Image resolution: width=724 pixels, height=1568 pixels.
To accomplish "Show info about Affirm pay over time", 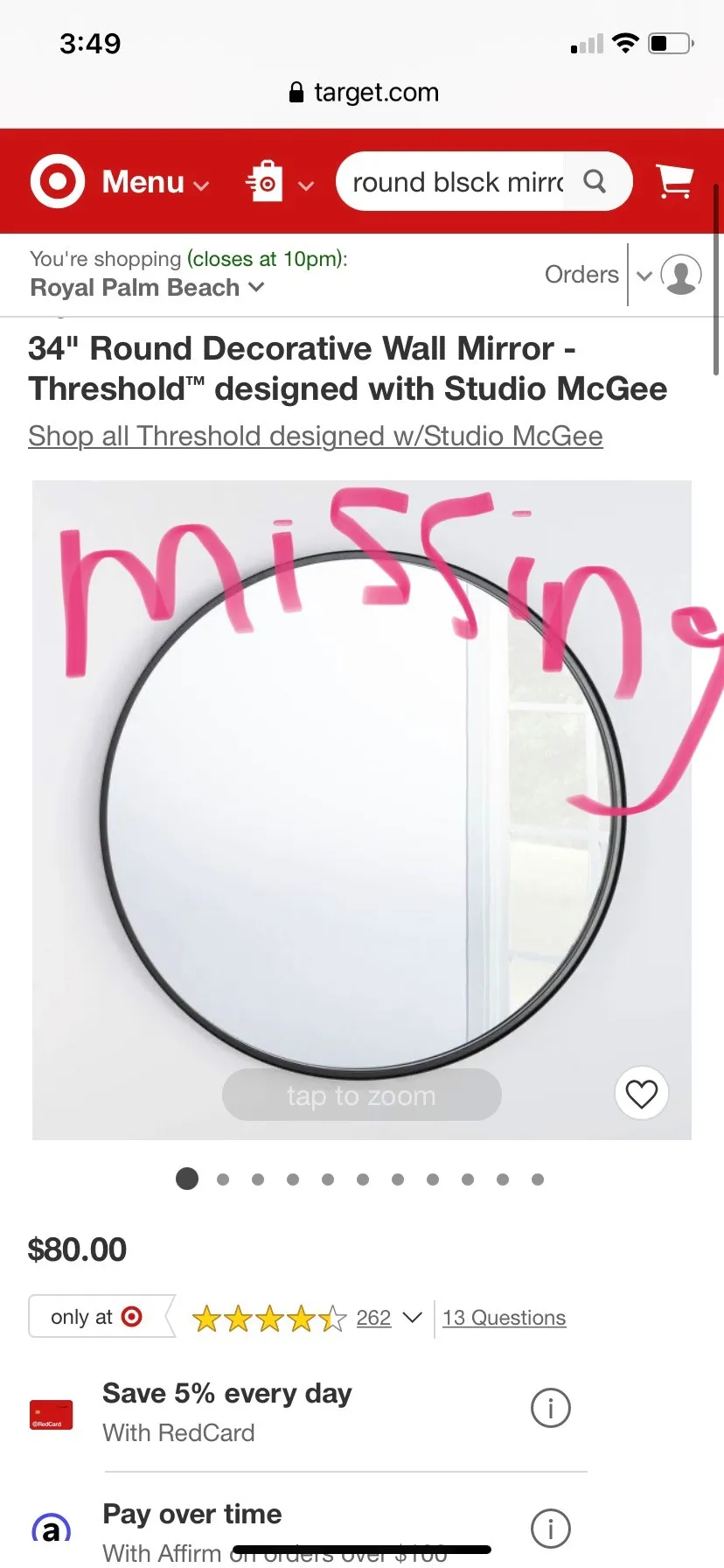I will point(551,1528).
